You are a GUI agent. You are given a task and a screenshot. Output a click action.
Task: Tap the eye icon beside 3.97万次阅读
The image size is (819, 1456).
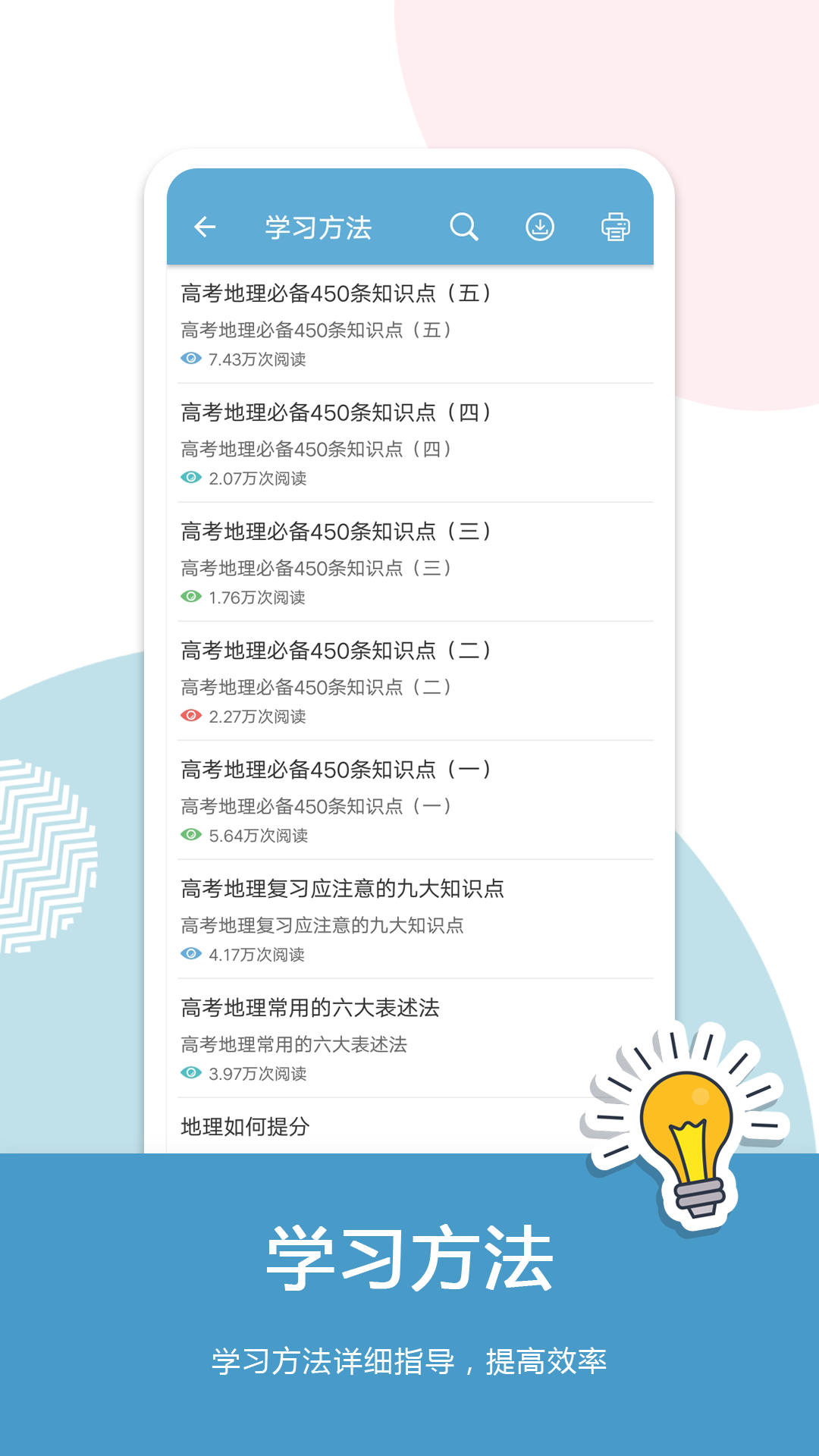[190, 1075]
